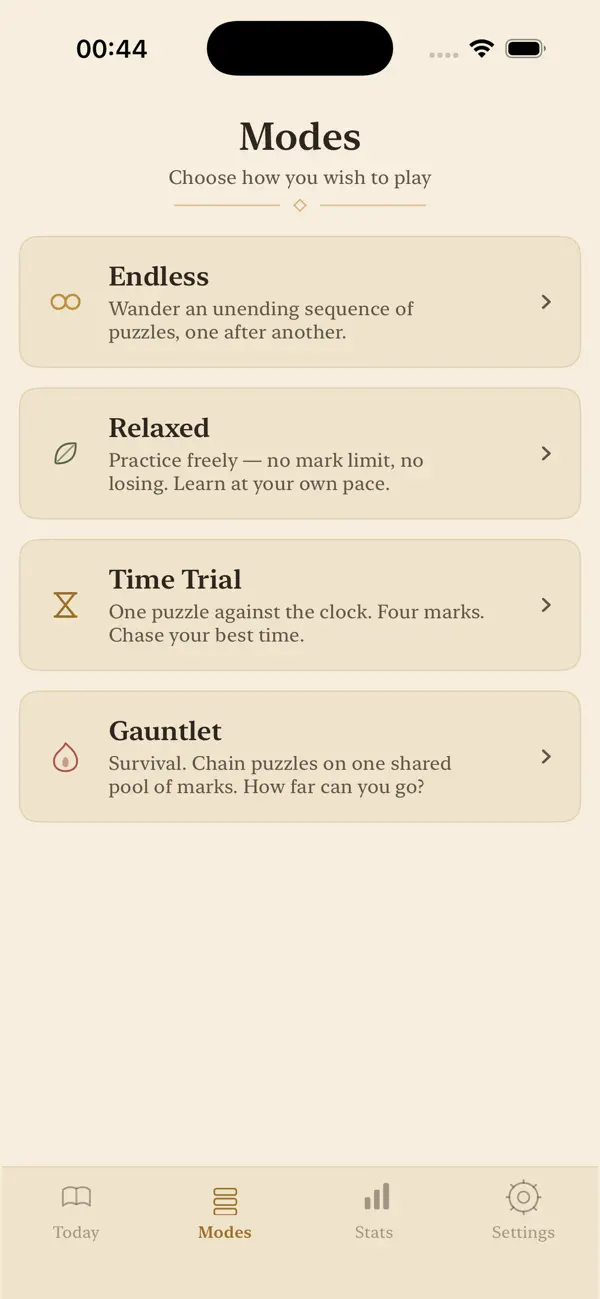Open the Settings tab
The image size is (600, 1299).
pyautogui.click(x=523, y=1211)
